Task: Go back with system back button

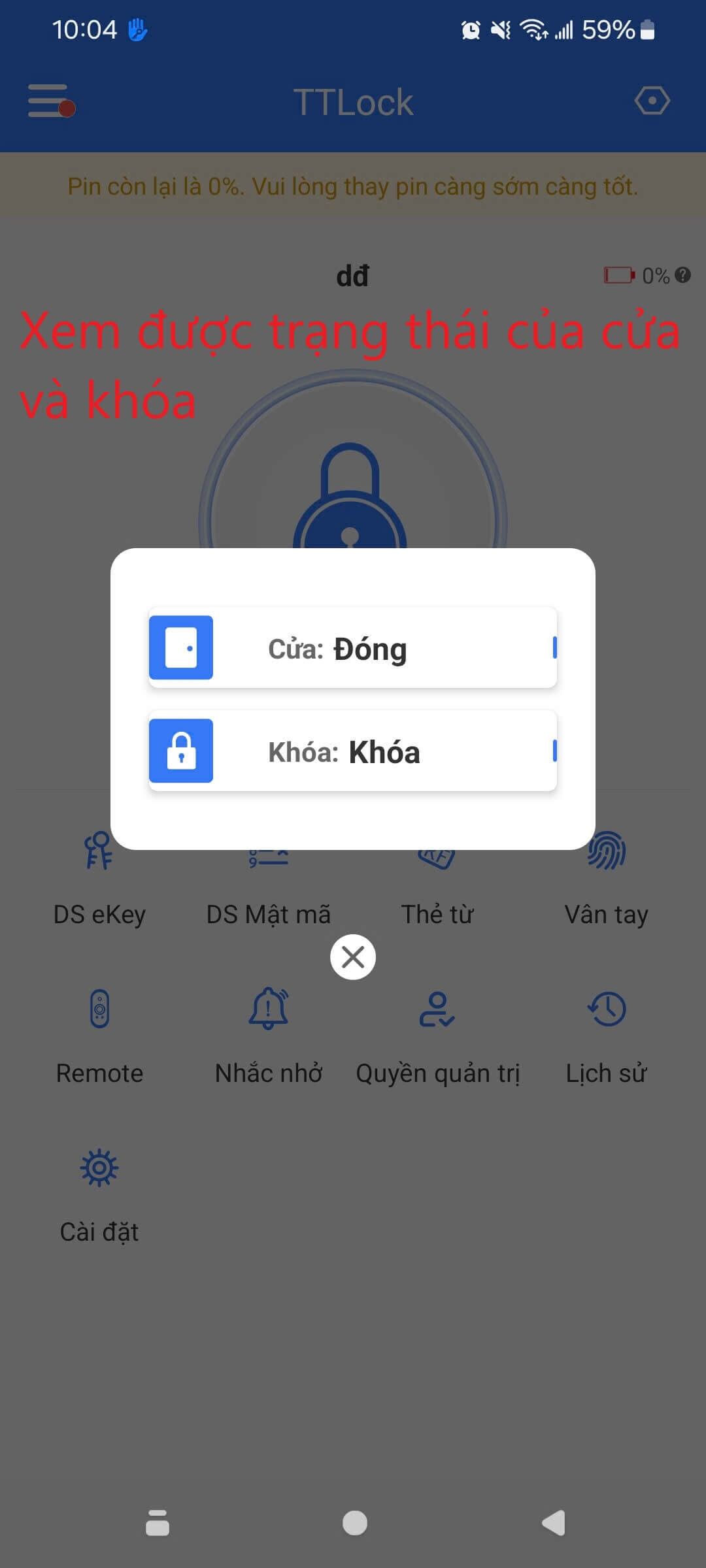Action: (x=554, y=1523)
